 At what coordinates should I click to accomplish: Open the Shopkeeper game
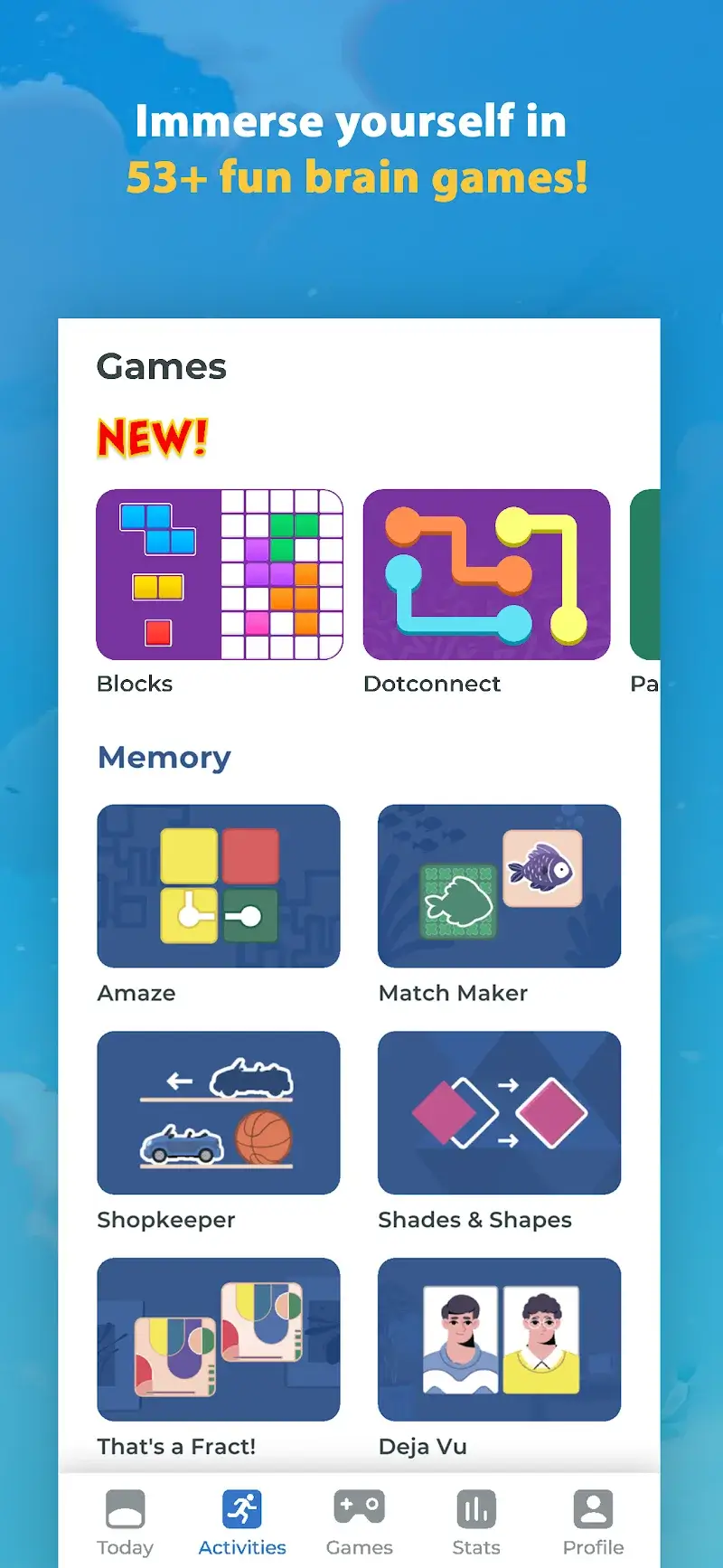point(218,1112)
